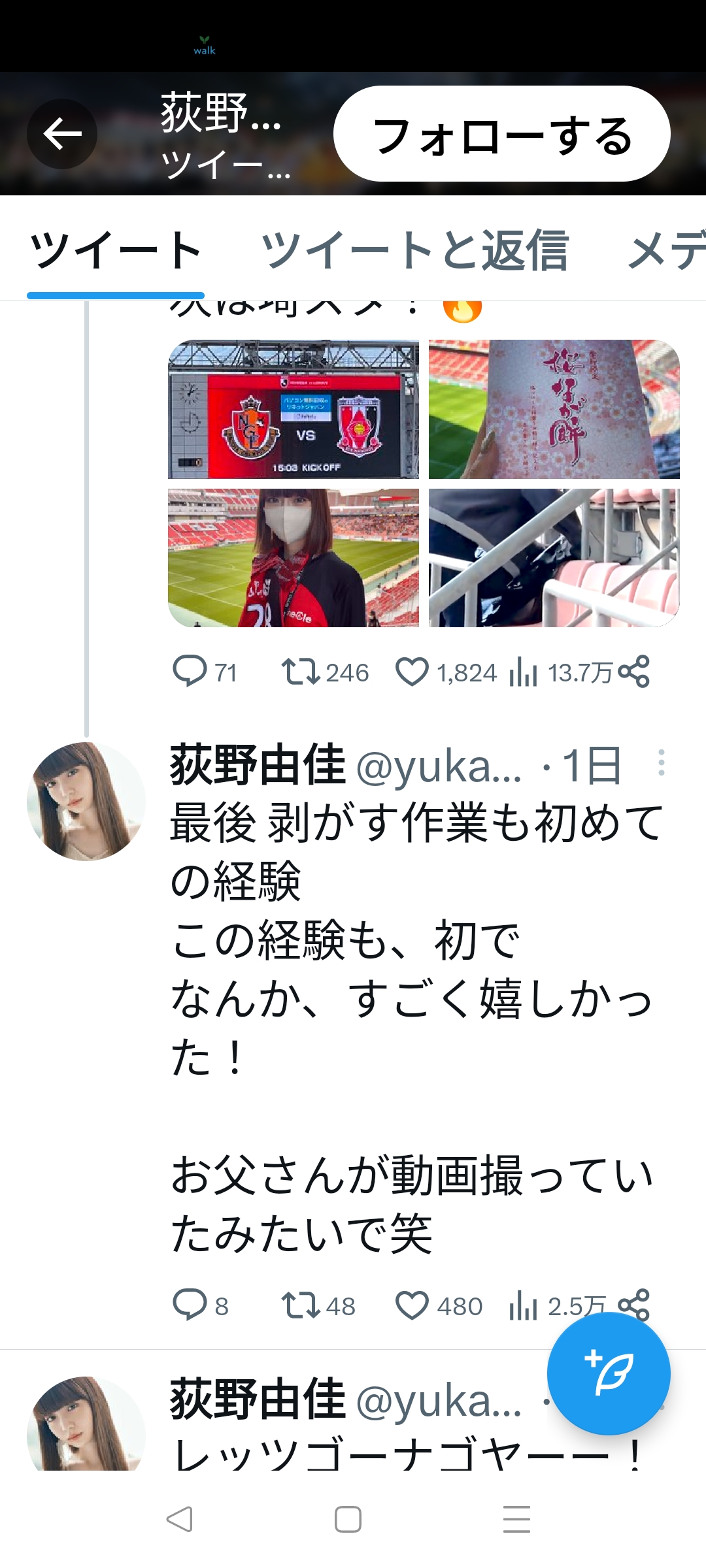Viewport: 706px width, 1568px height.
Task: Select the ツイート tab
Action: pyautogui.click(x=115, y=250)
